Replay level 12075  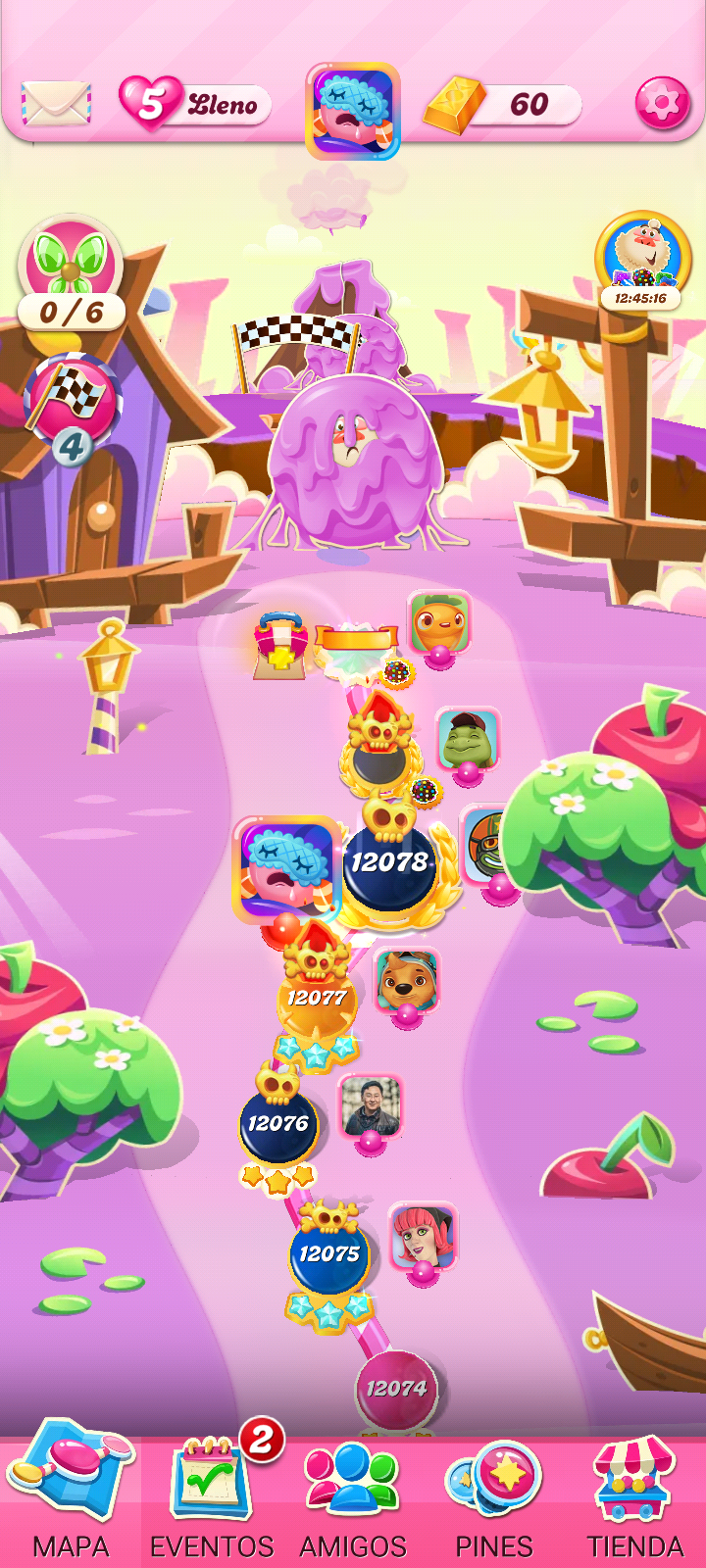[328, 1253]
